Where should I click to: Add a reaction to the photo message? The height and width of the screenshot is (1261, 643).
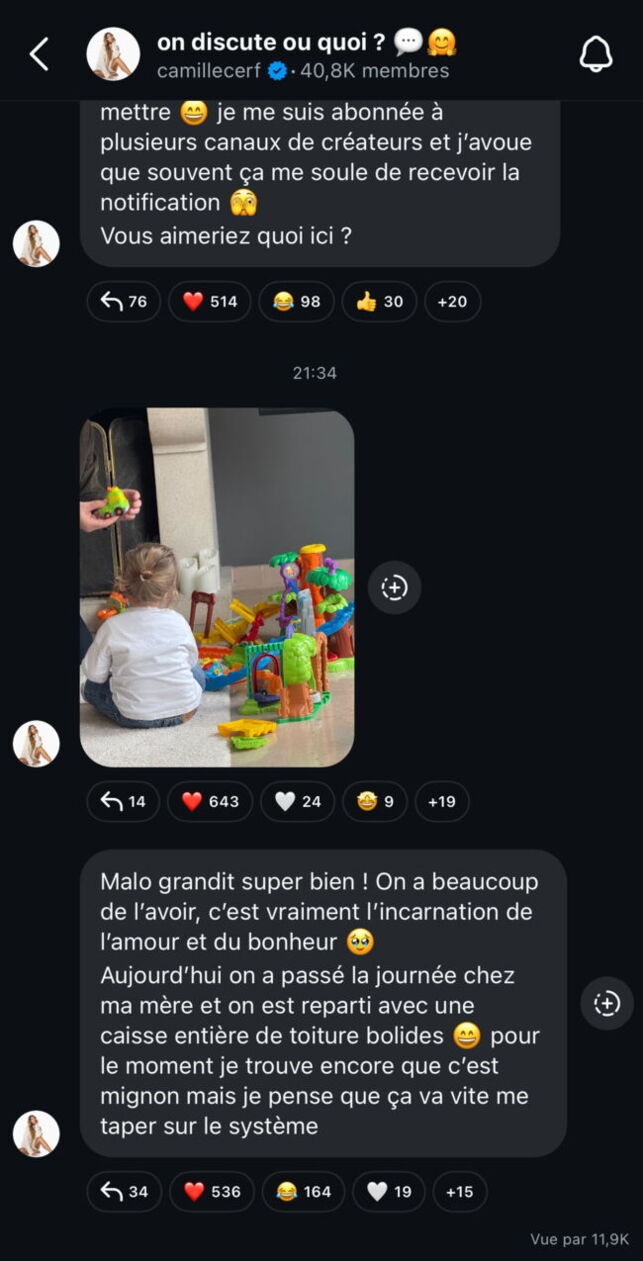click(x=394, y=587)
